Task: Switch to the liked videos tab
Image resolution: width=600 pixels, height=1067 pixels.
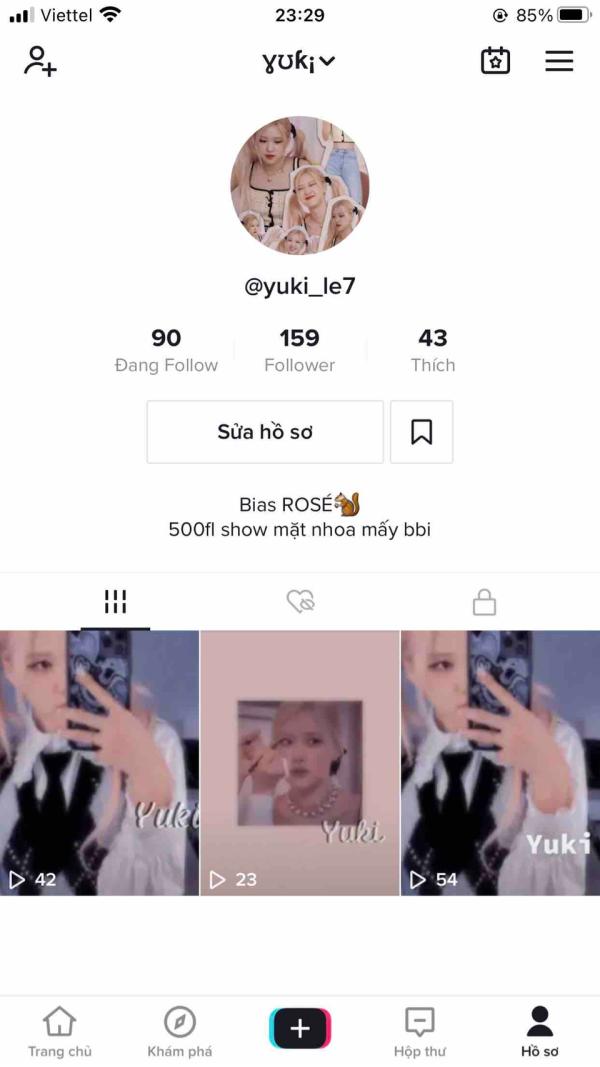Action: 300,602
